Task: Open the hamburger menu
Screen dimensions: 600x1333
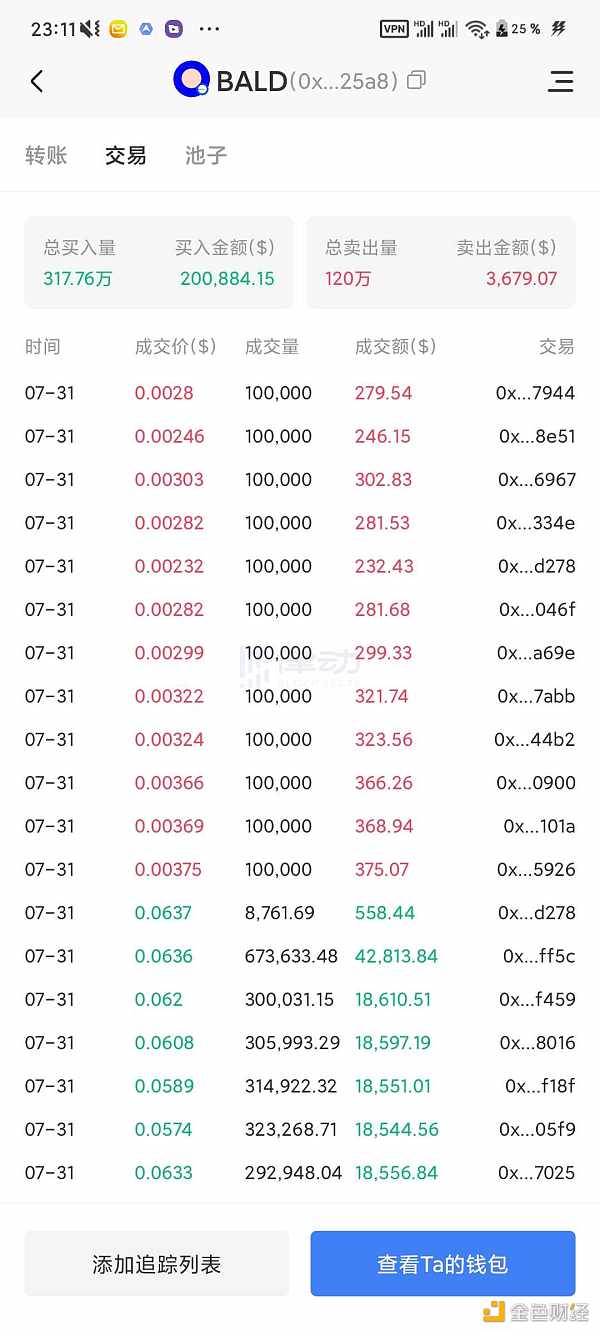Action: (x=561, y=81)
